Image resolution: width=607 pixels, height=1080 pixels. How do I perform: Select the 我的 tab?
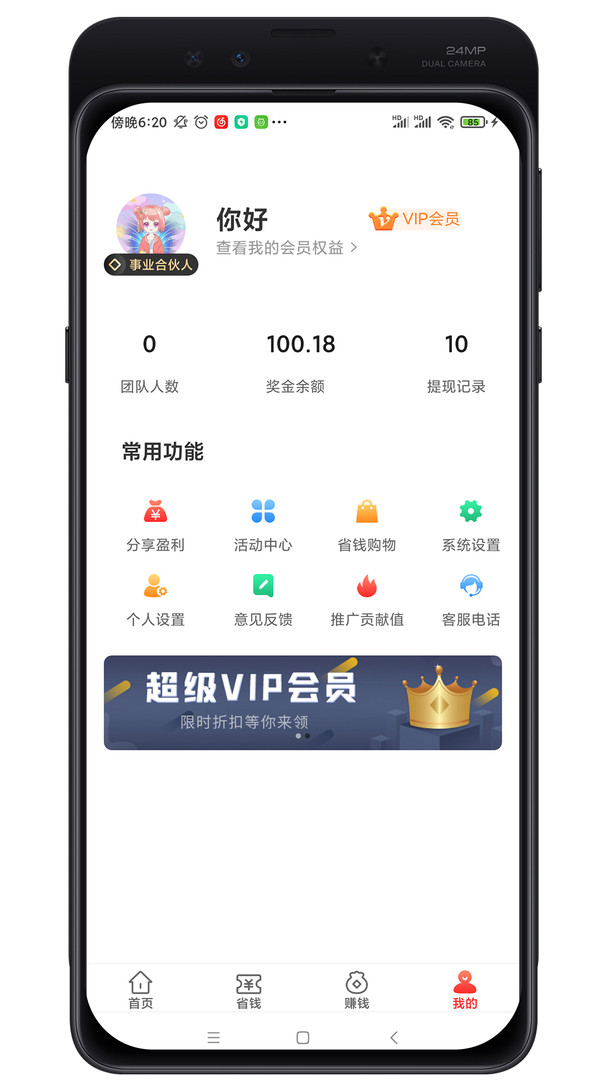(x=465, y=990)
